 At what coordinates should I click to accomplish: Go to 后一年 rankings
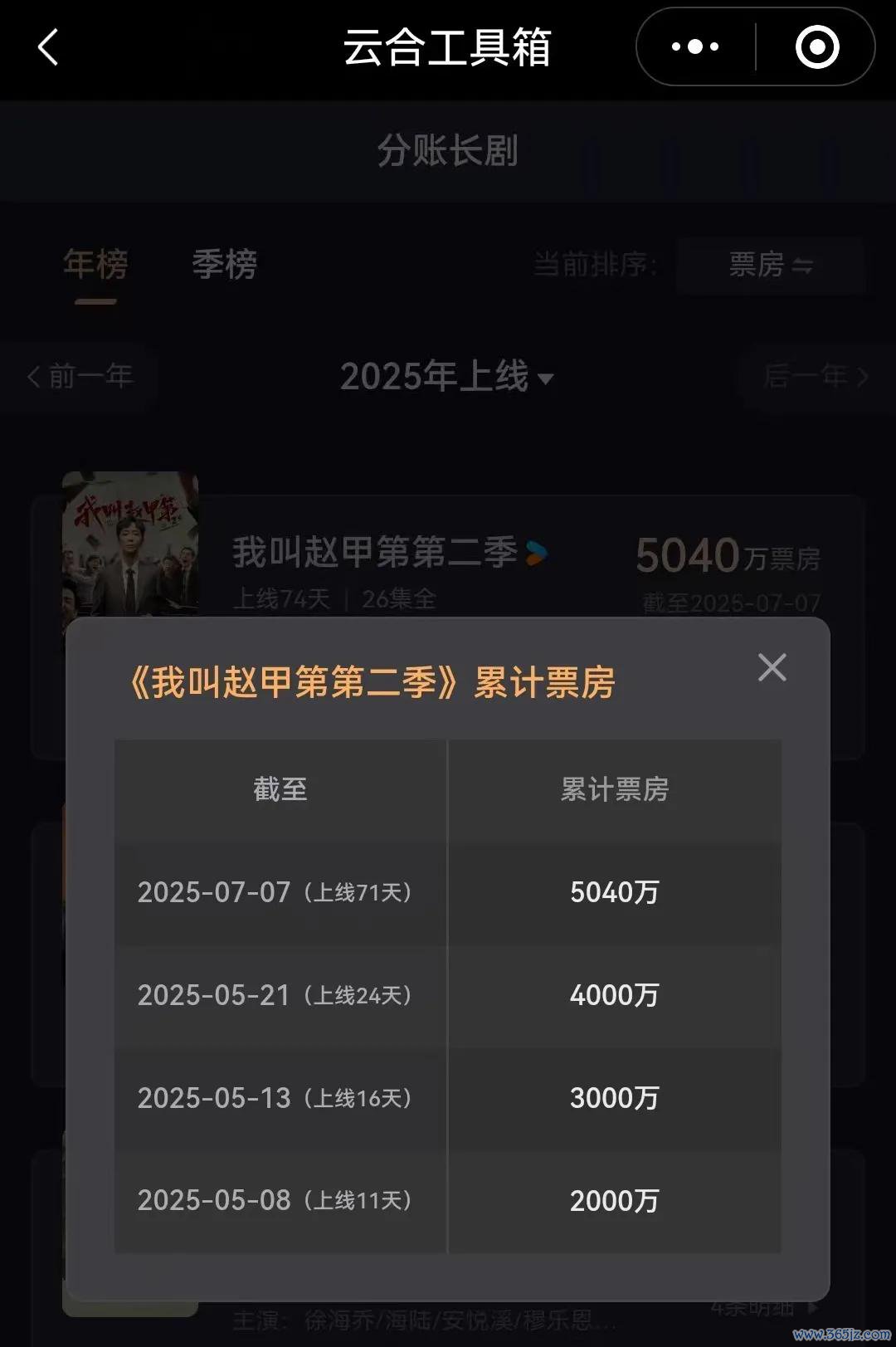point(816,377)
